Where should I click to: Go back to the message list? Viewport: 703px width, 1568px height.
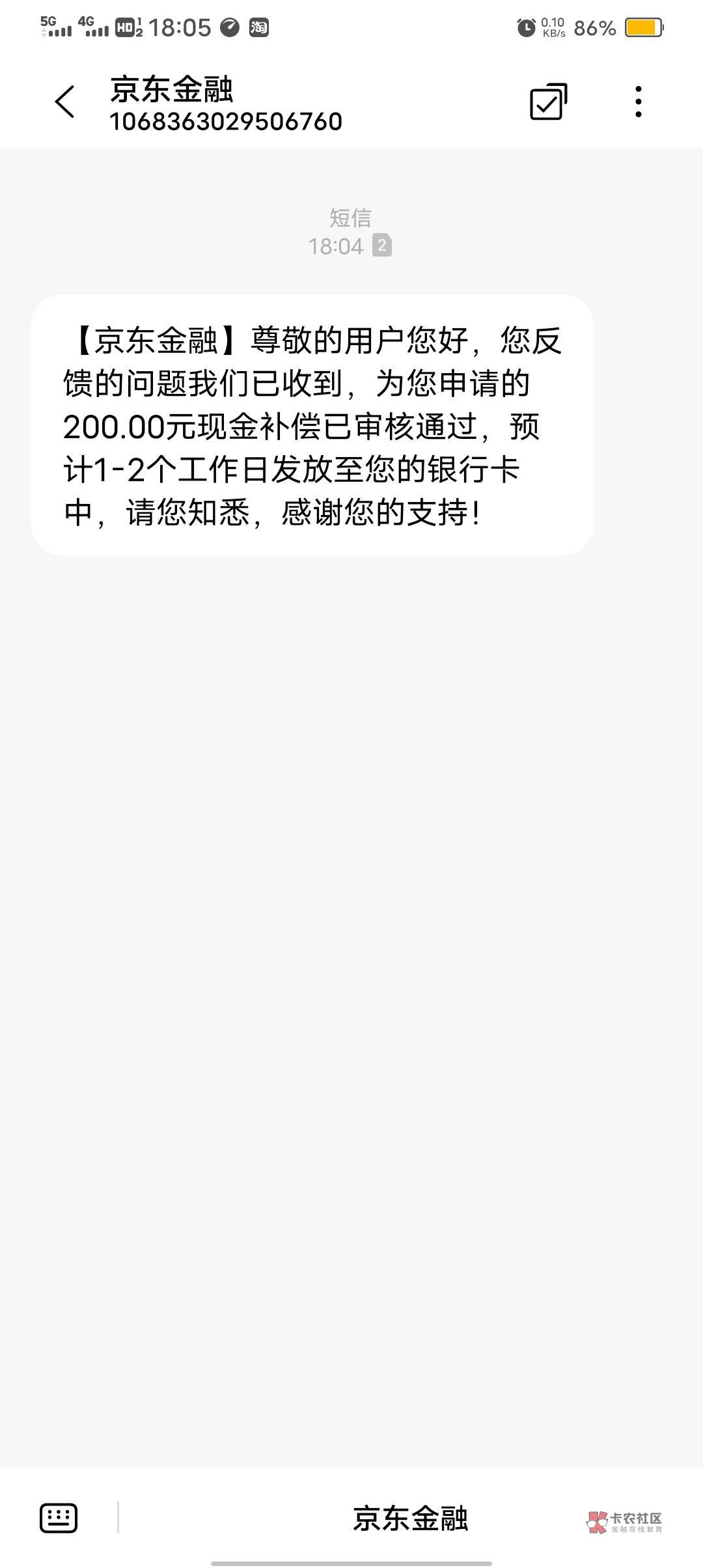pos(65,102)
